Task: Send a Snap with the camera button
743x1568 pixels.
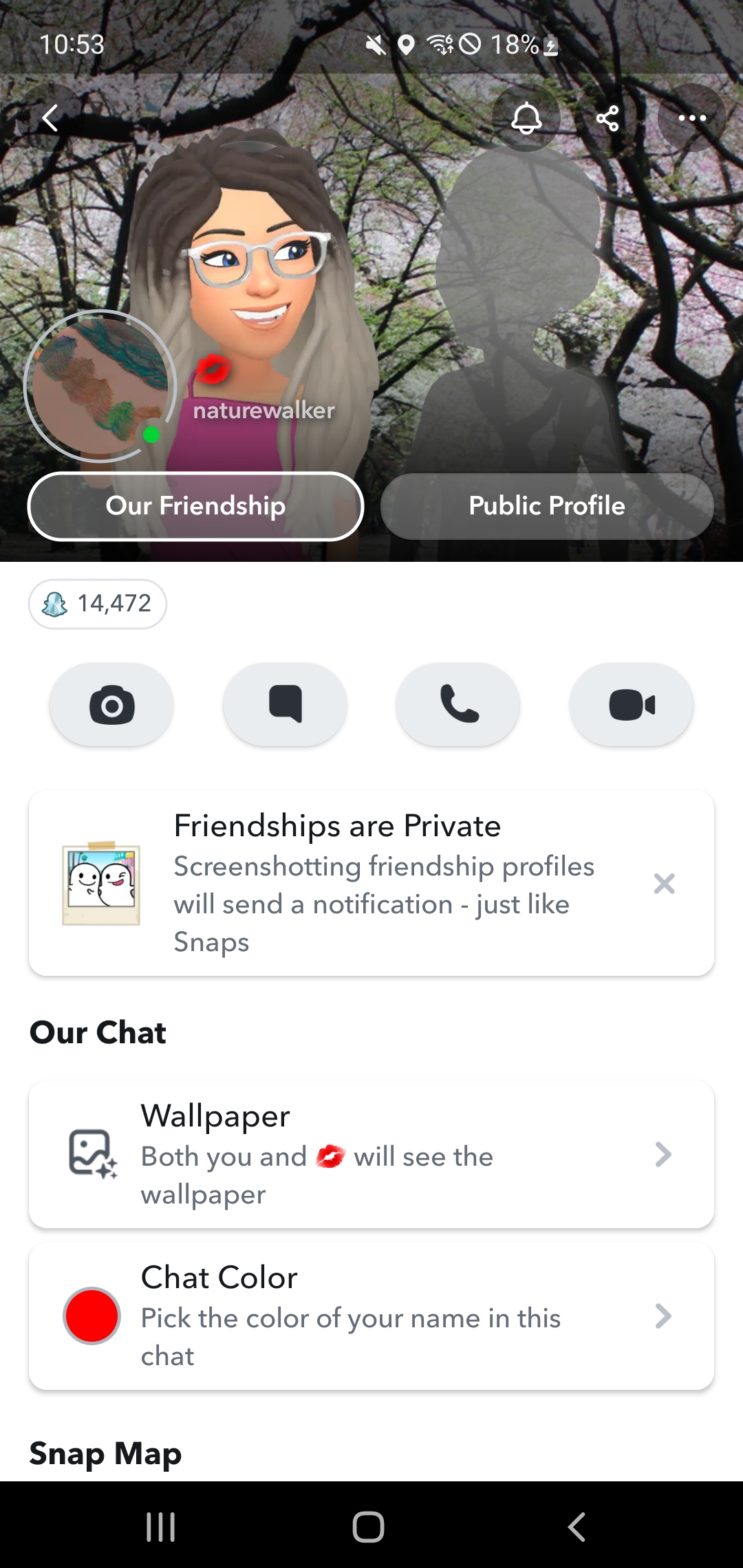Action: (111, 705)
